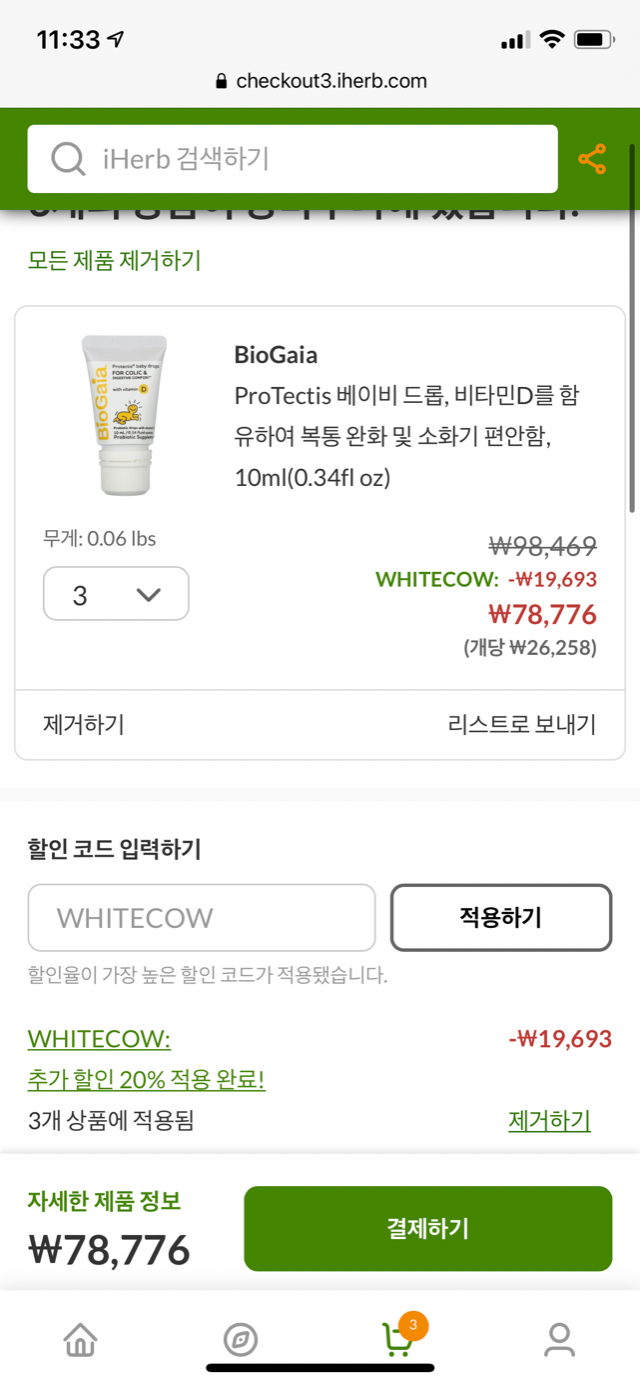Tap 제거하기 link for WHITECOW code
The image size is (640, 1386).
[549, 1121]
